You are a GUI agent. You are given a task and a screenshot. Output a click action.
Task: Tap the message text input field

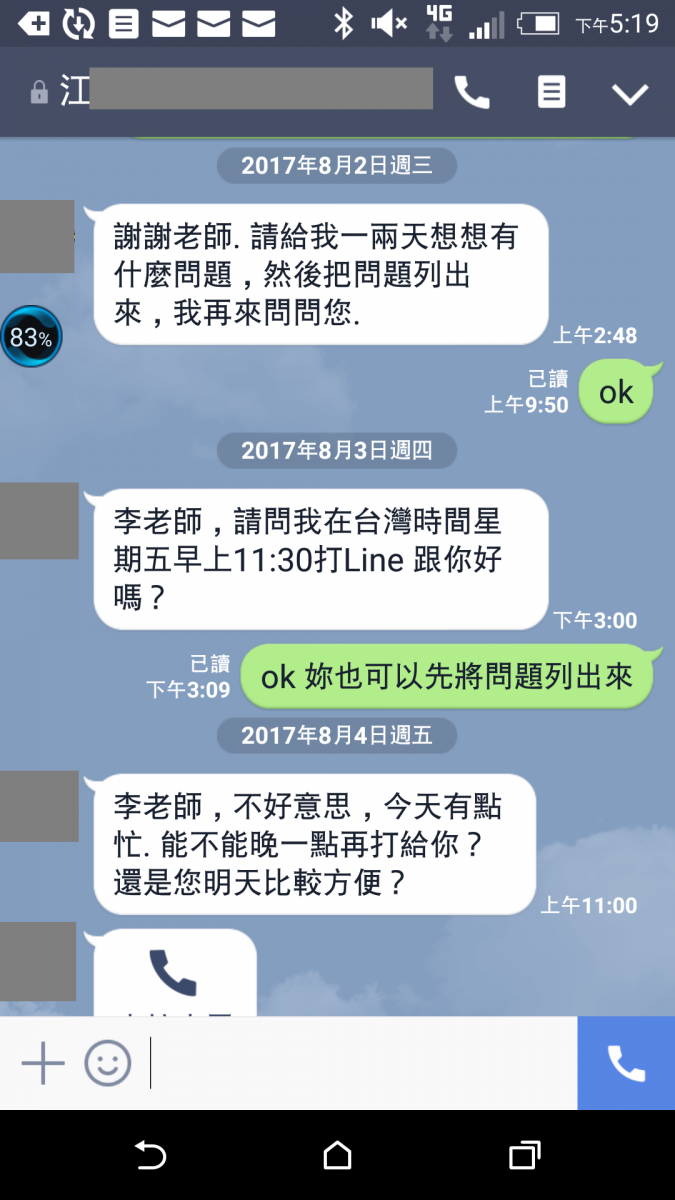(x=360, y=1063)
